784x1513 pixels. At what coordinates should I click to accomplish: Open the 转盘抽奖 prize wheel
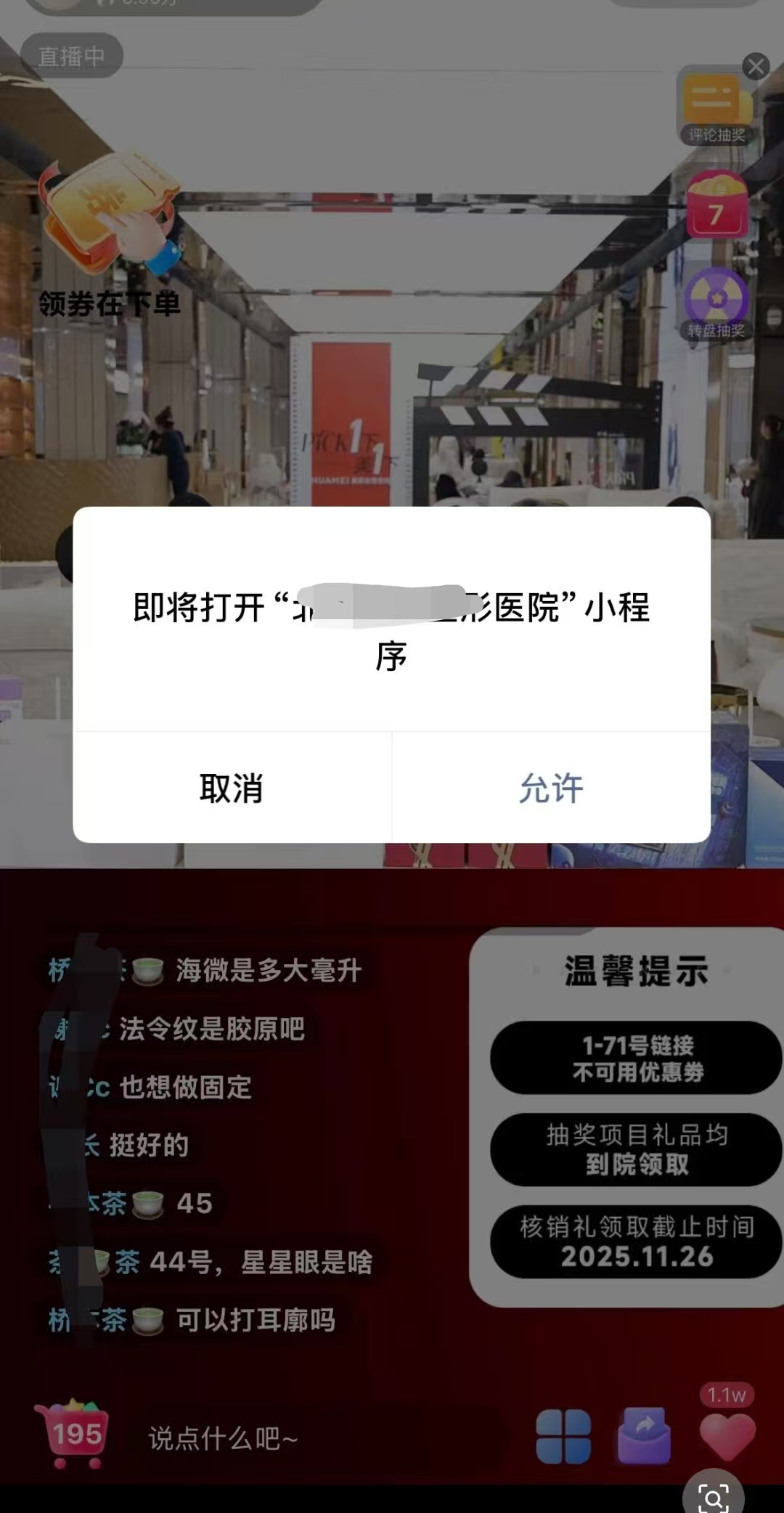point(715,294)
